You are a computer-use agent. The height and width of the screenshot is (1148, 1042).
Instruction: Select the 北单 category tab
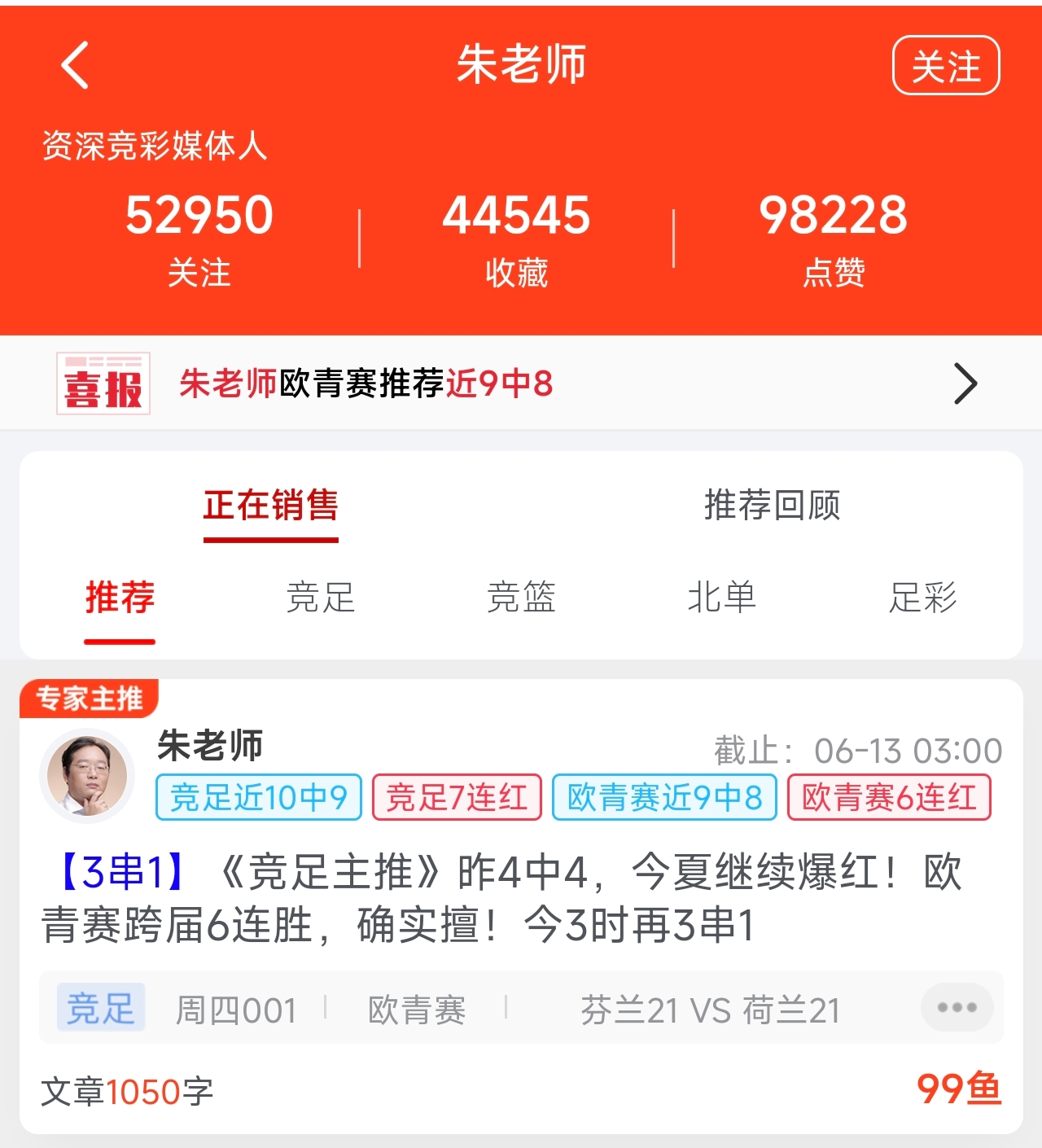click(721, 598)
